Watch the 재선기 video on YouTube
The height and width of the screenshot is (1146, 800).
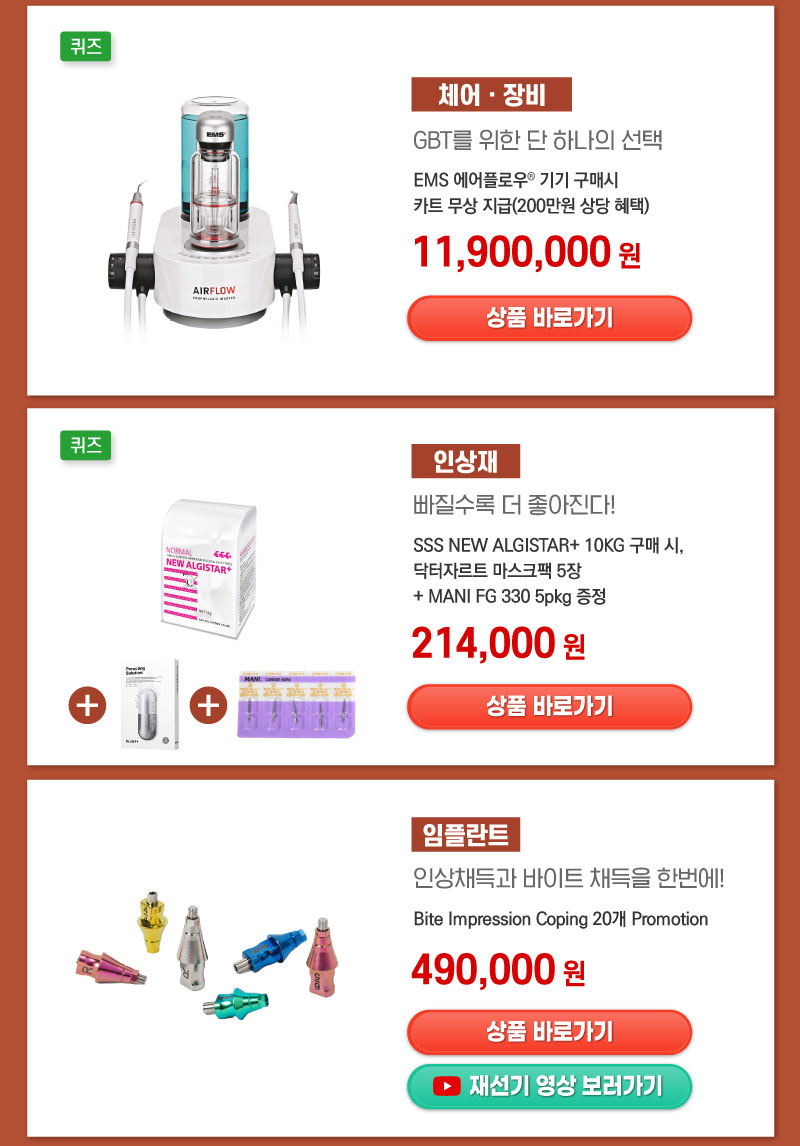[x=549, y=1086]
